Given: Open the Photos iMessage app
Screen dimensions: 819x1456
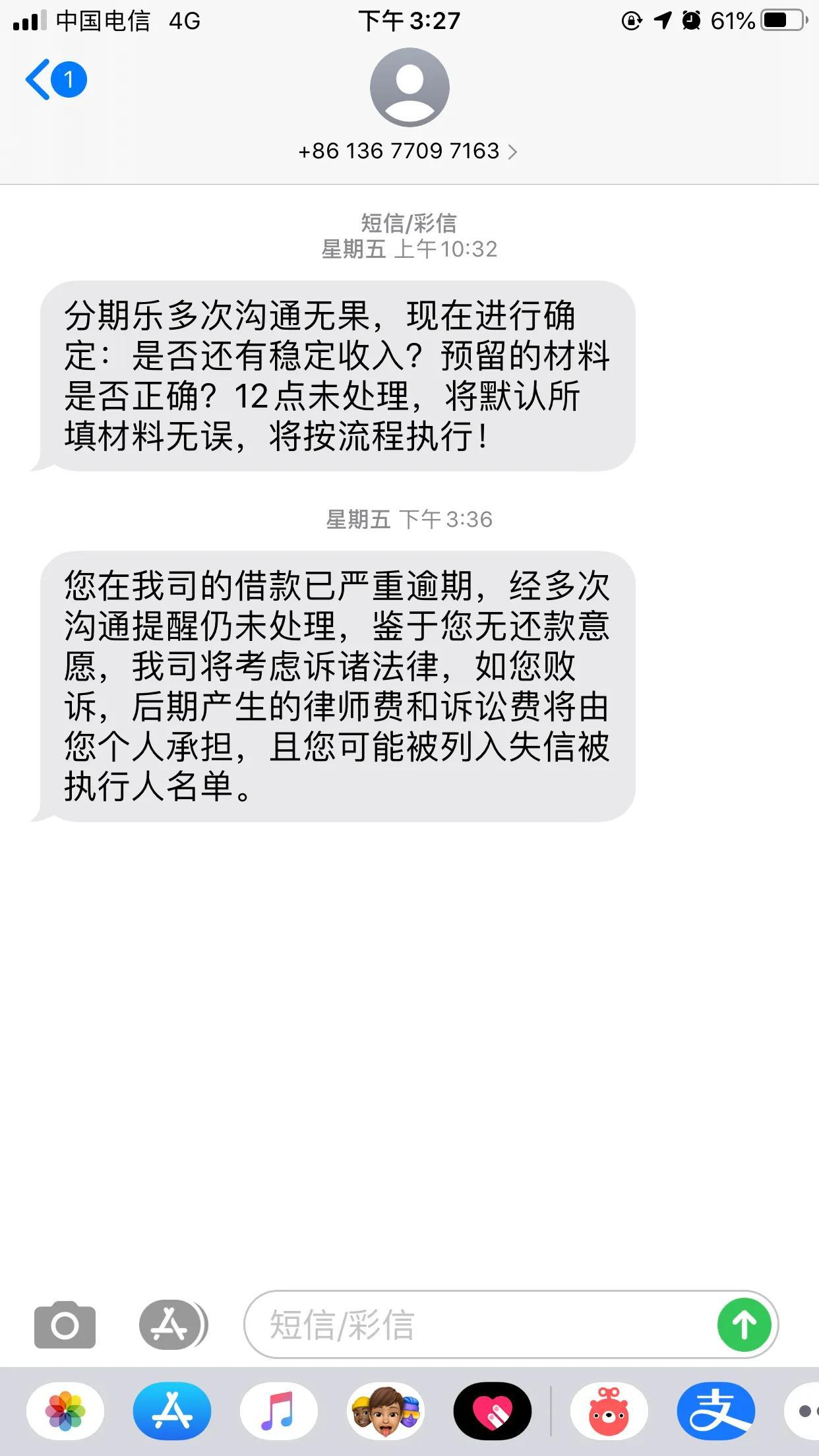Looking at the screenshot, I should (65, 1412).
